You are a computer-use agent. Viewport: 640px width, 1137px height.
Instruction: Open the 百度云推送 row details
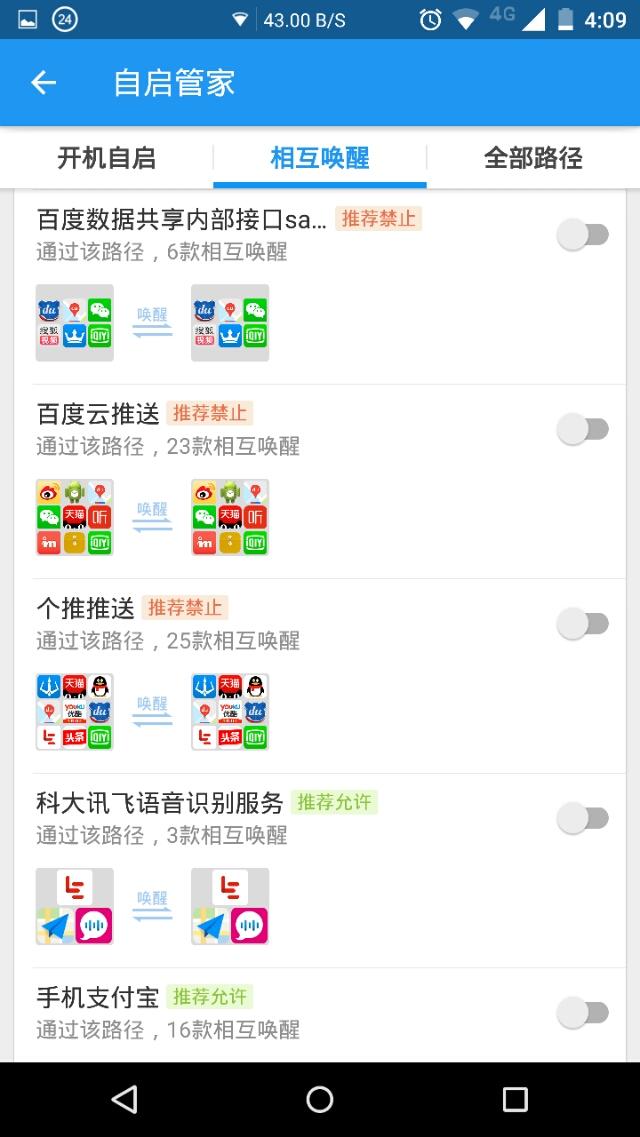[320, 481]
